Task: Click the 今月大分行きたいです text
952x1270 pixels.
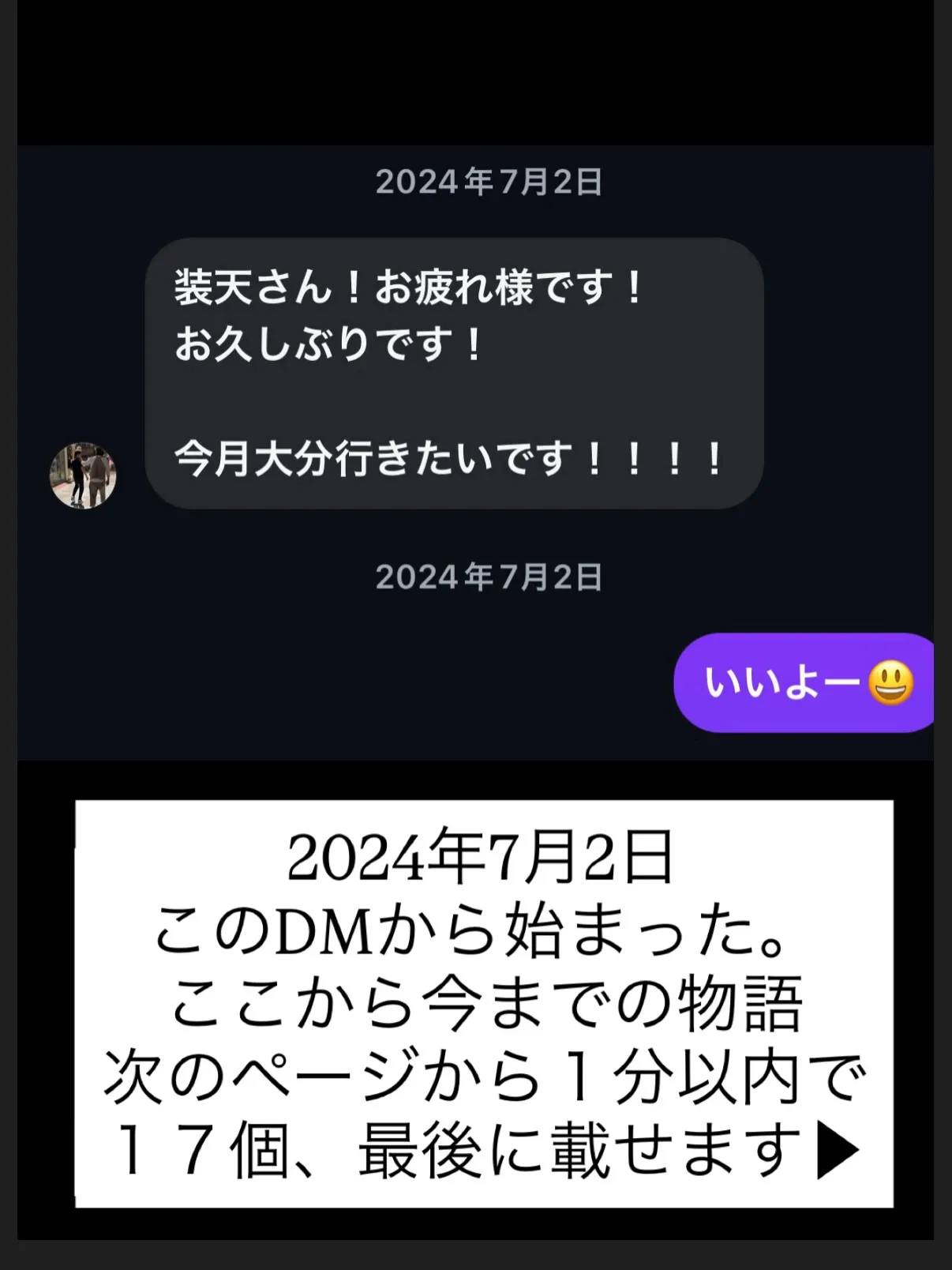Action: point(450,458)
